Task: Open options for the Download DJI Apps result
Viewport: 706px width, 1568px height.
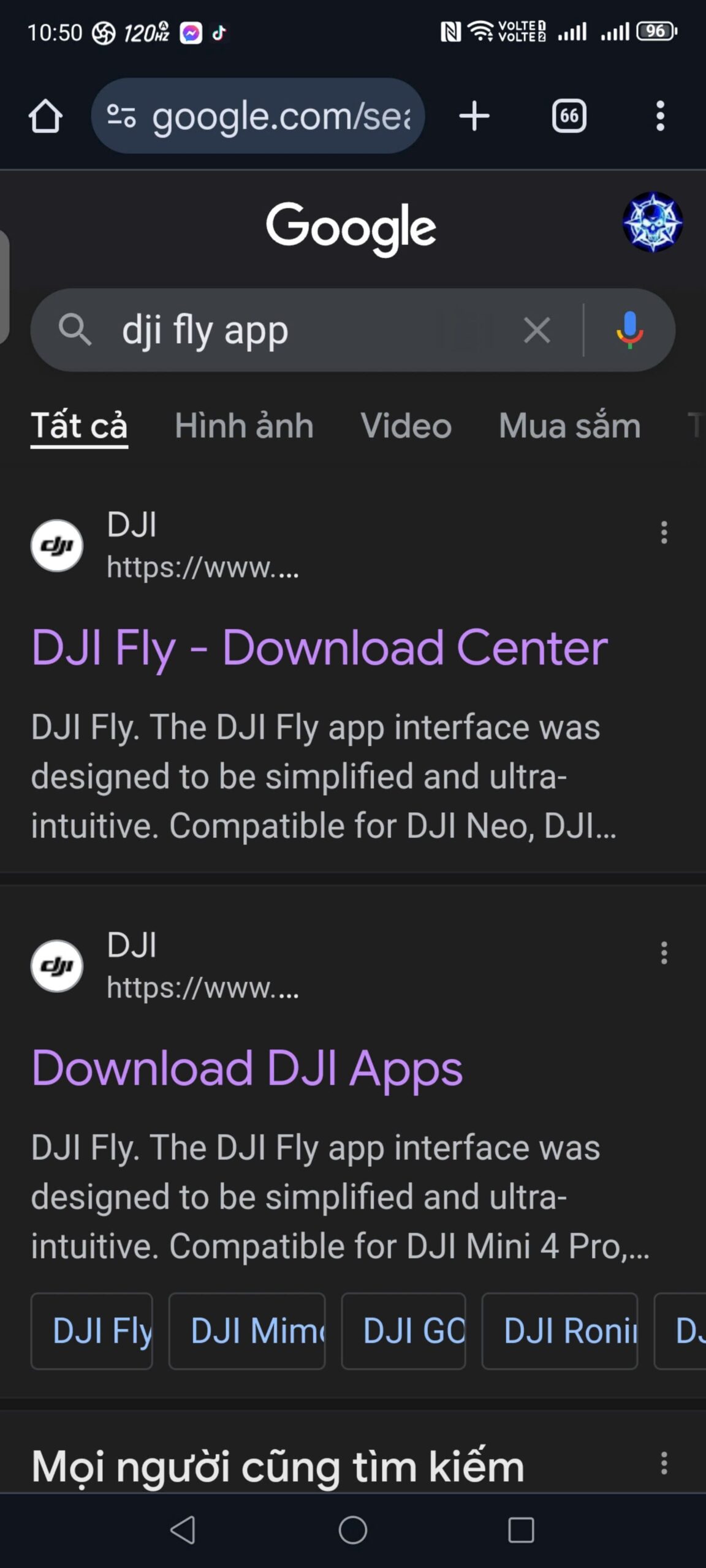Action: [664, 954]
